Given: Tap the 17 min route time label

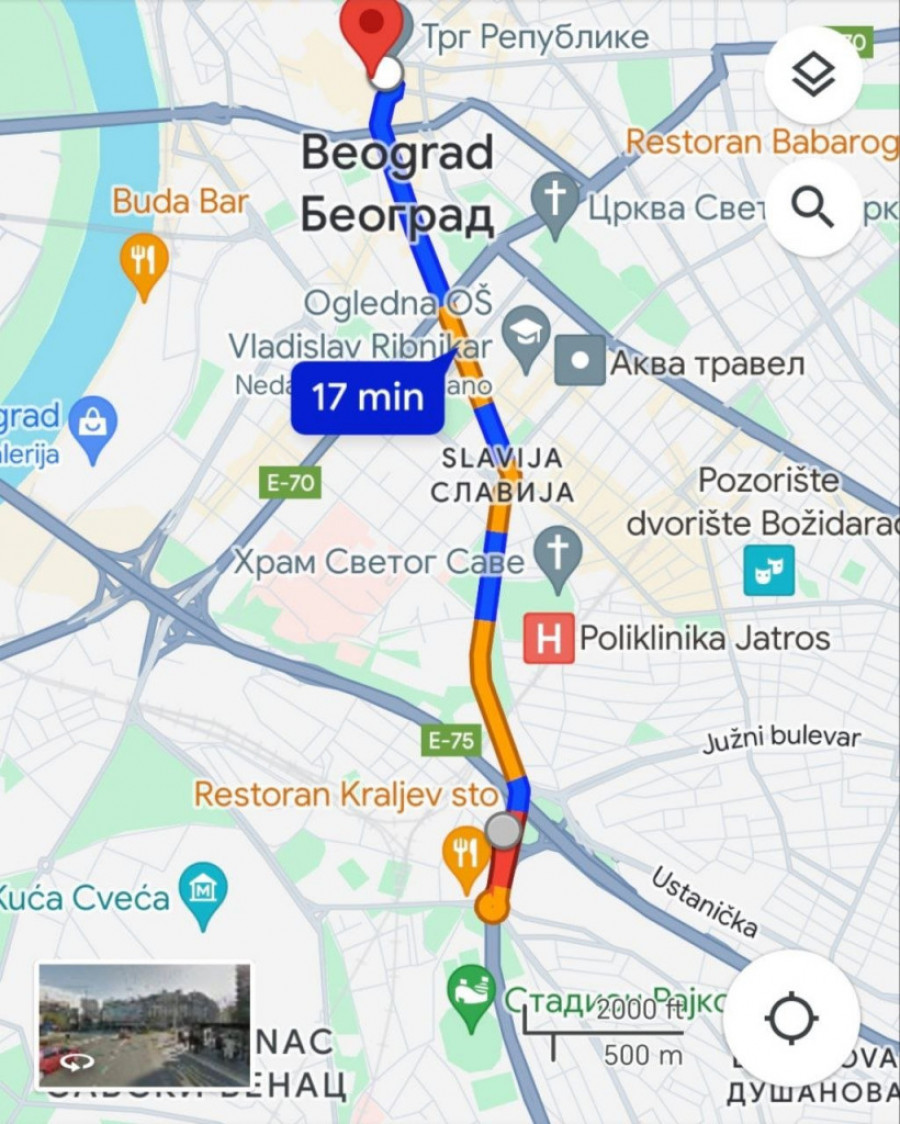Looking at the screenshot, I should (x=368, y=397).
